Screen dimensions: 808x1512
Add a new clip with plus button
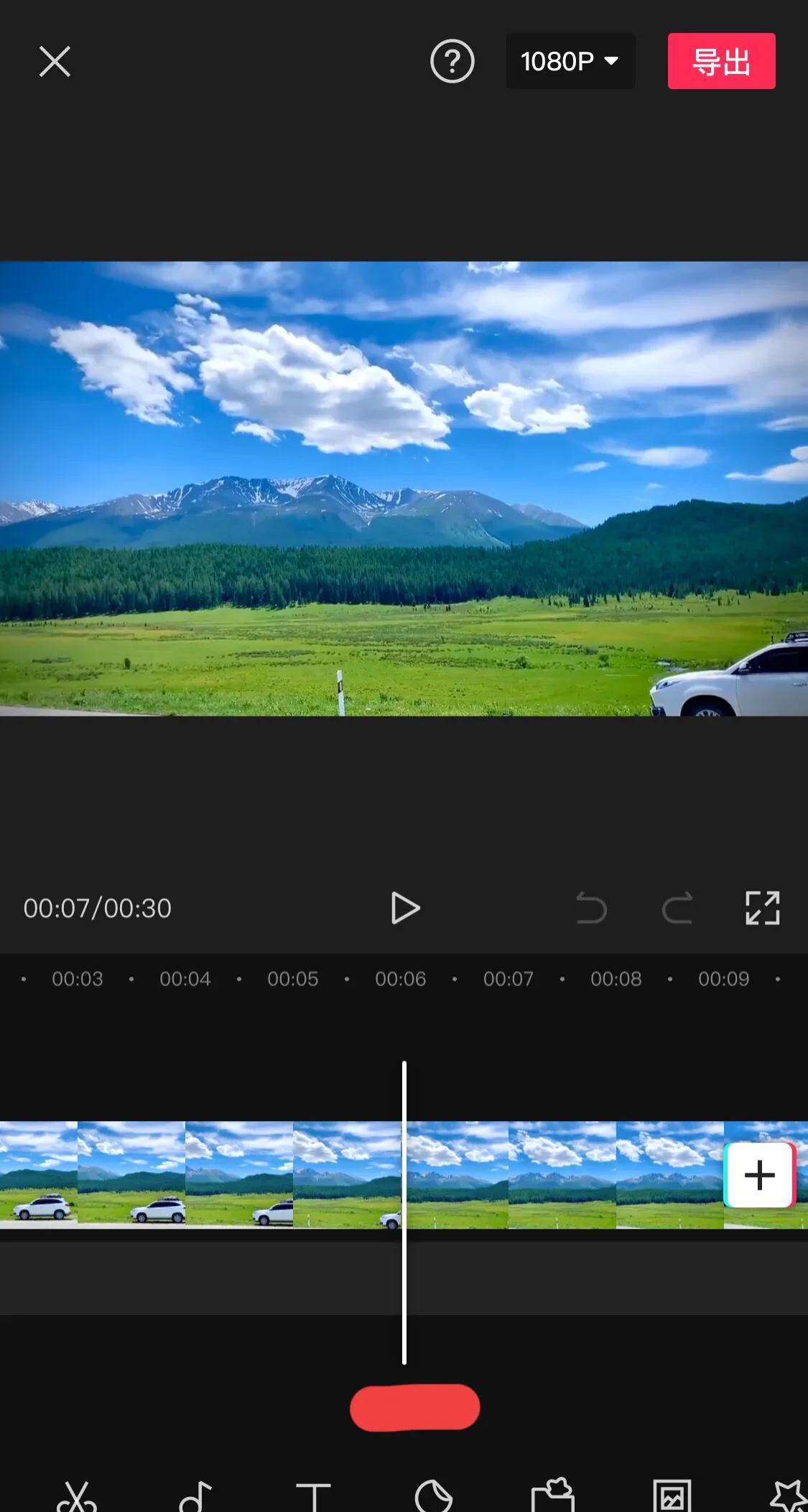point(759,1176)
